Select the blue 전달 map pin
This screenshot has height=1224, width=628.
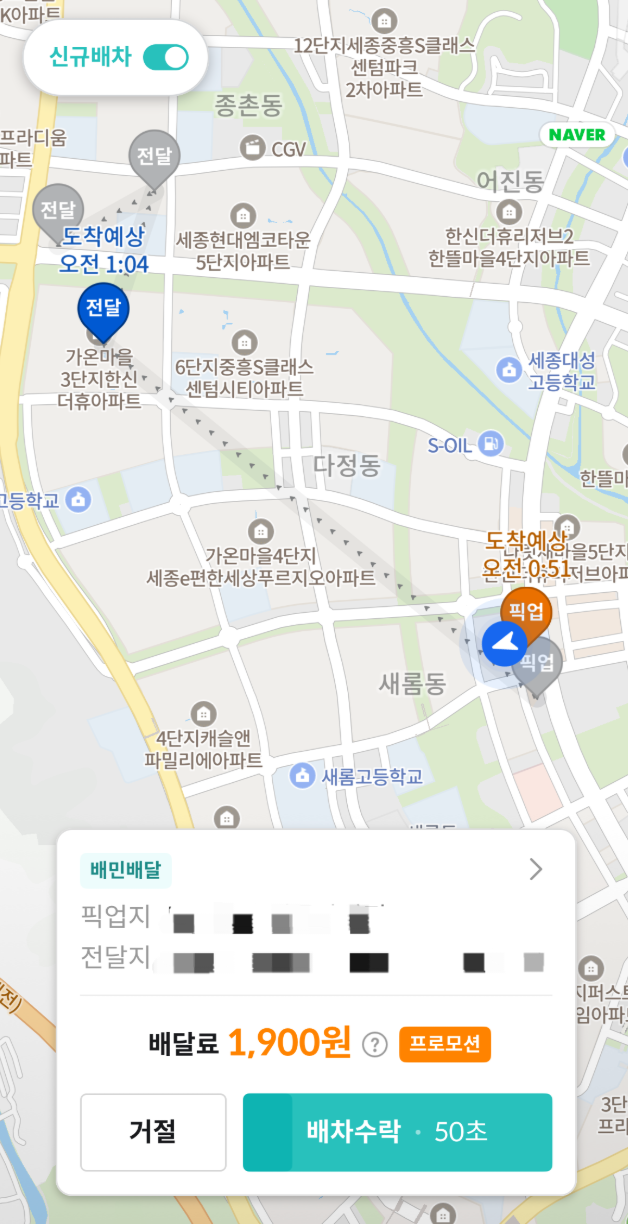[x=103, y=310]
